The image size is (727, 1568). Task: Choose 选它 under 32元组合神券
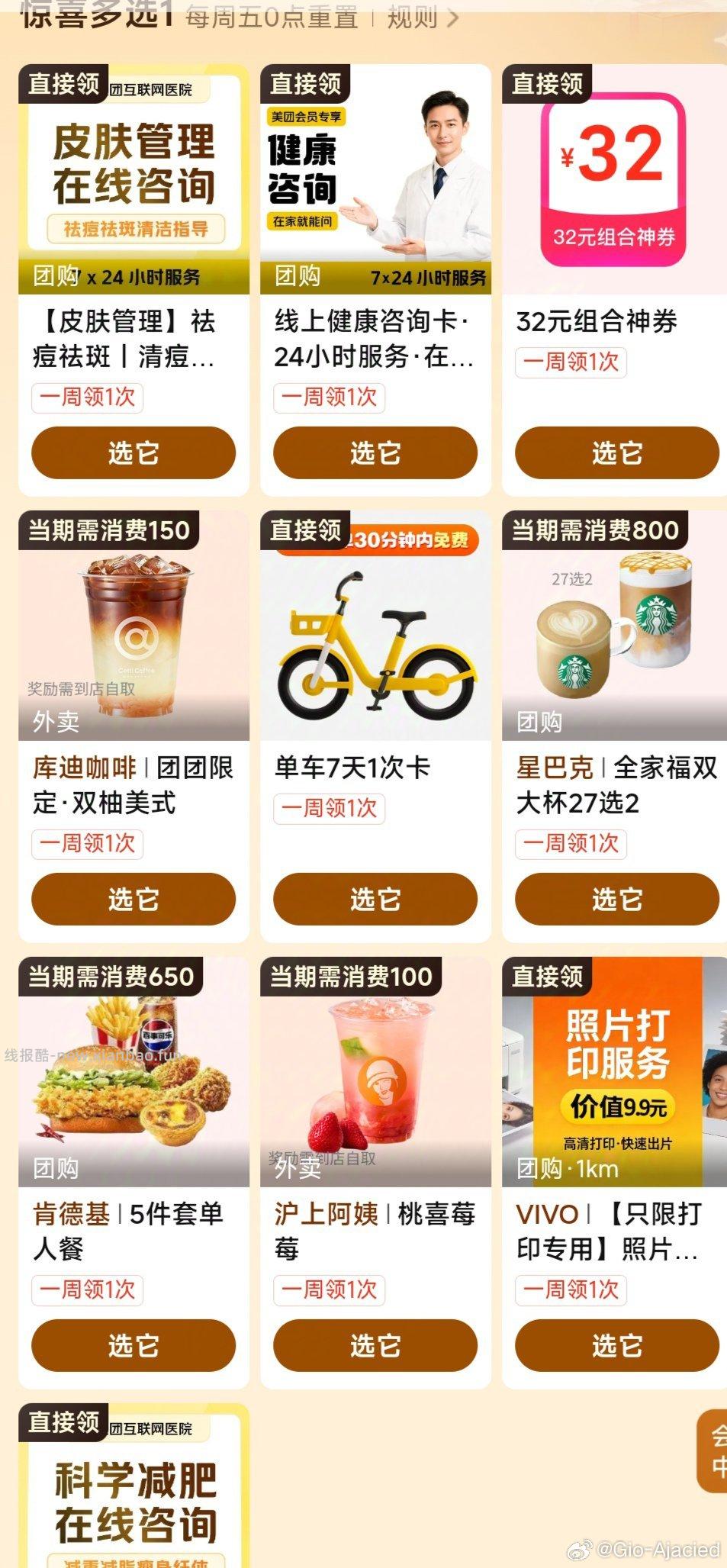[x=615, y=452]
